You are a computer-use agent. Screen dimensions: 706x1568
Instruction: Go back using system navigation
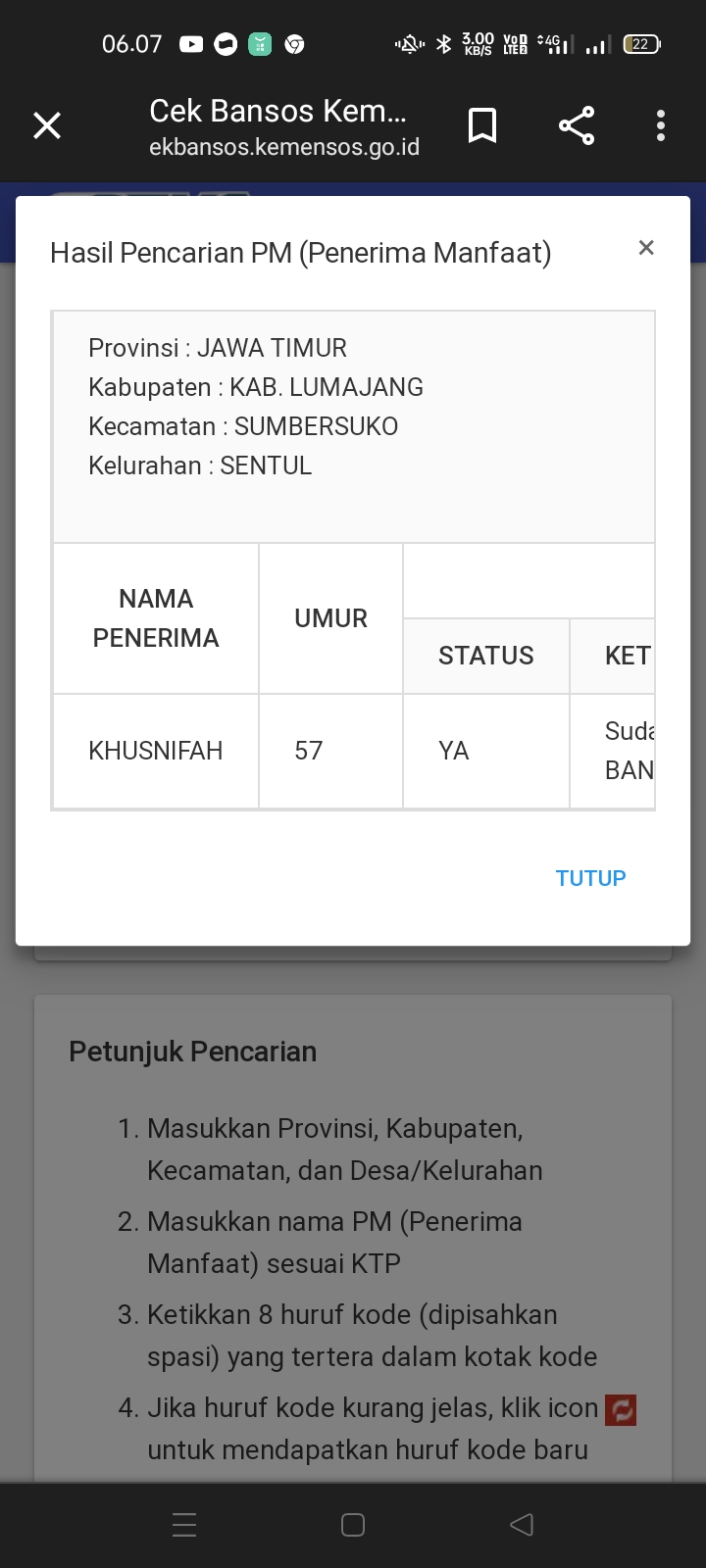(x=522, y=1524)
